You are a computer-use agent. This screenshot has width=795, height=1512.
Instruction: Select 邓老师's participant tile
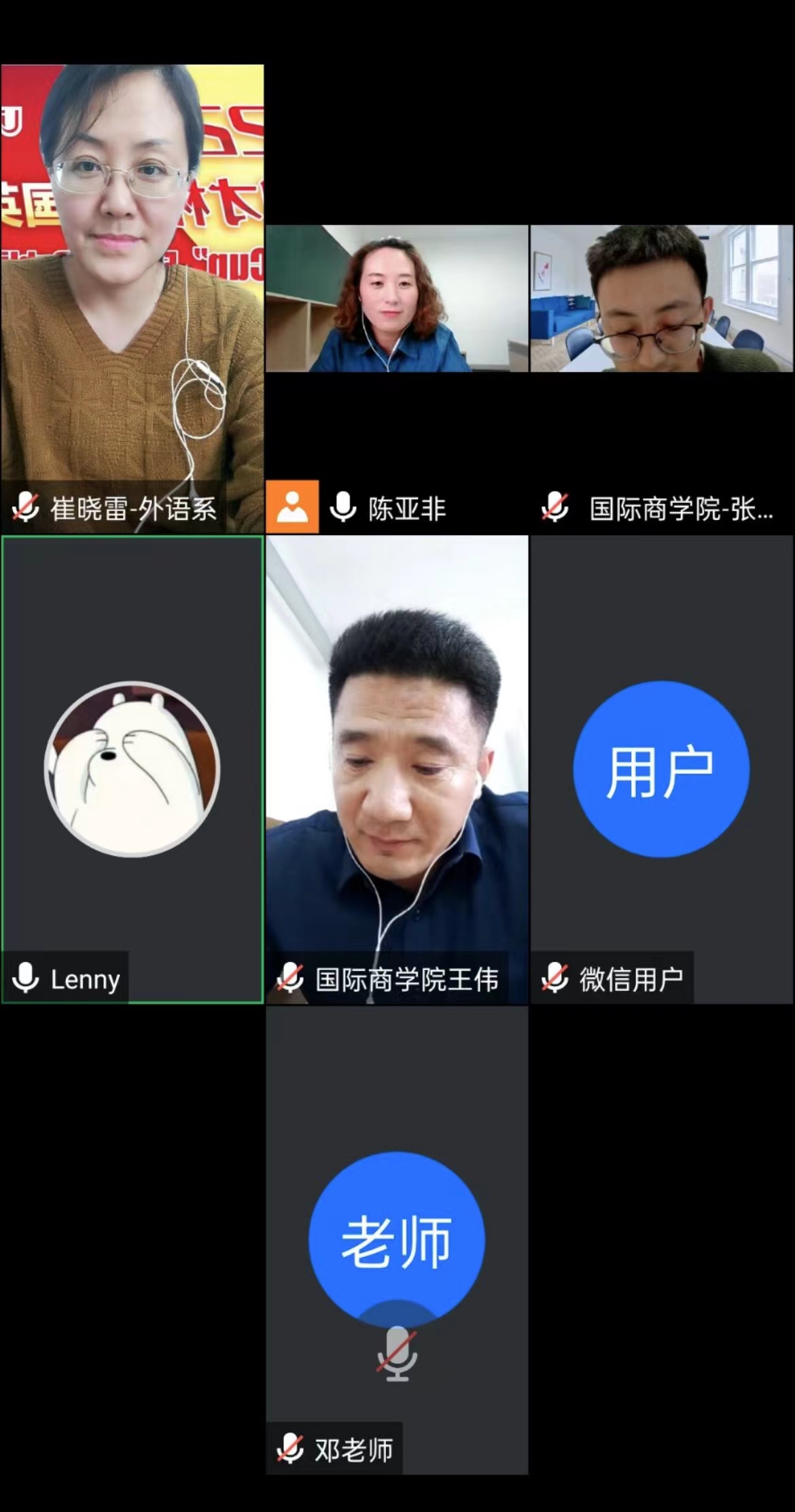tap(397, 1239)
